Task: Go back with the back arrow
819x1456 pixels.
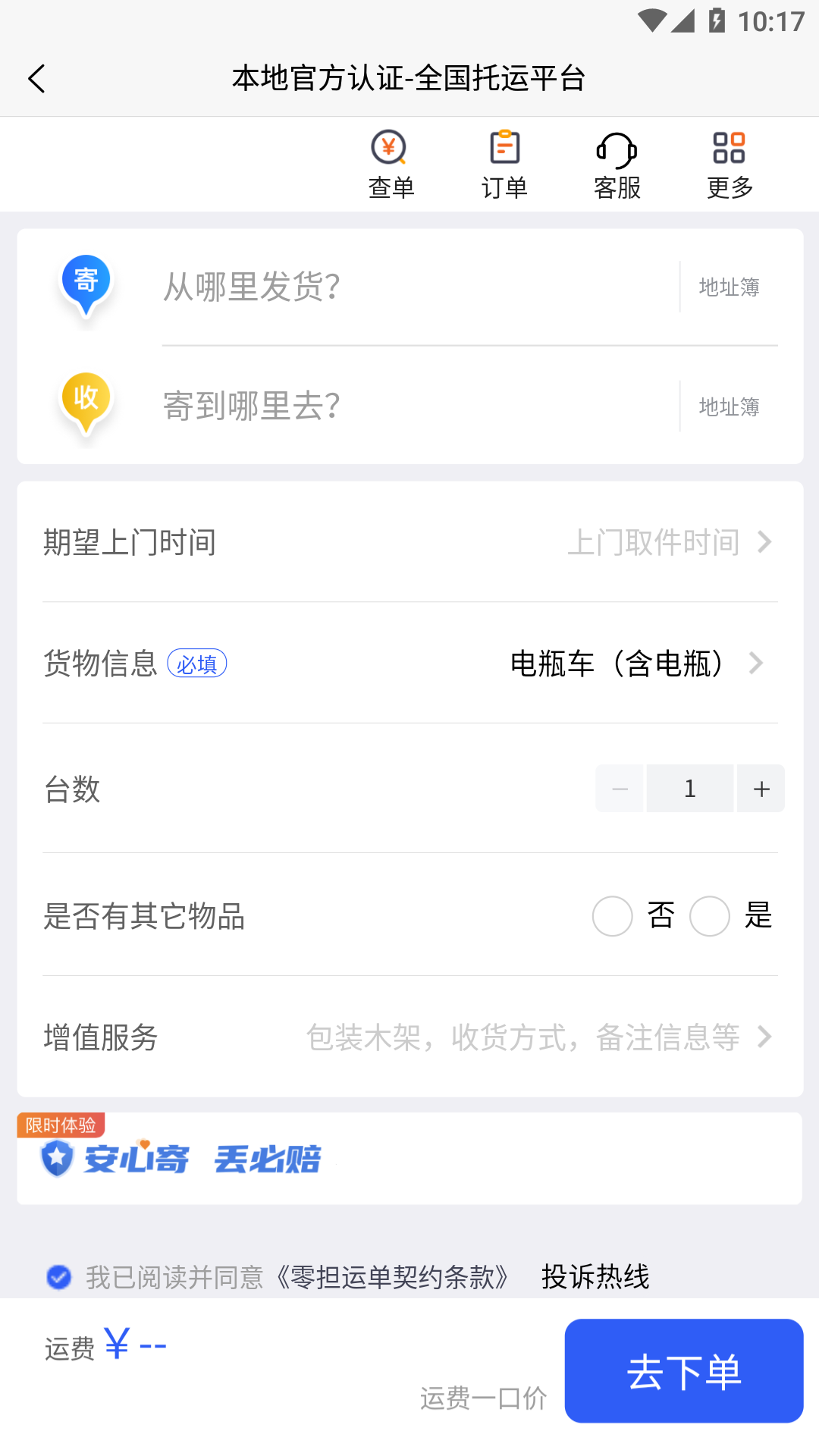Action: coord(37,78)
